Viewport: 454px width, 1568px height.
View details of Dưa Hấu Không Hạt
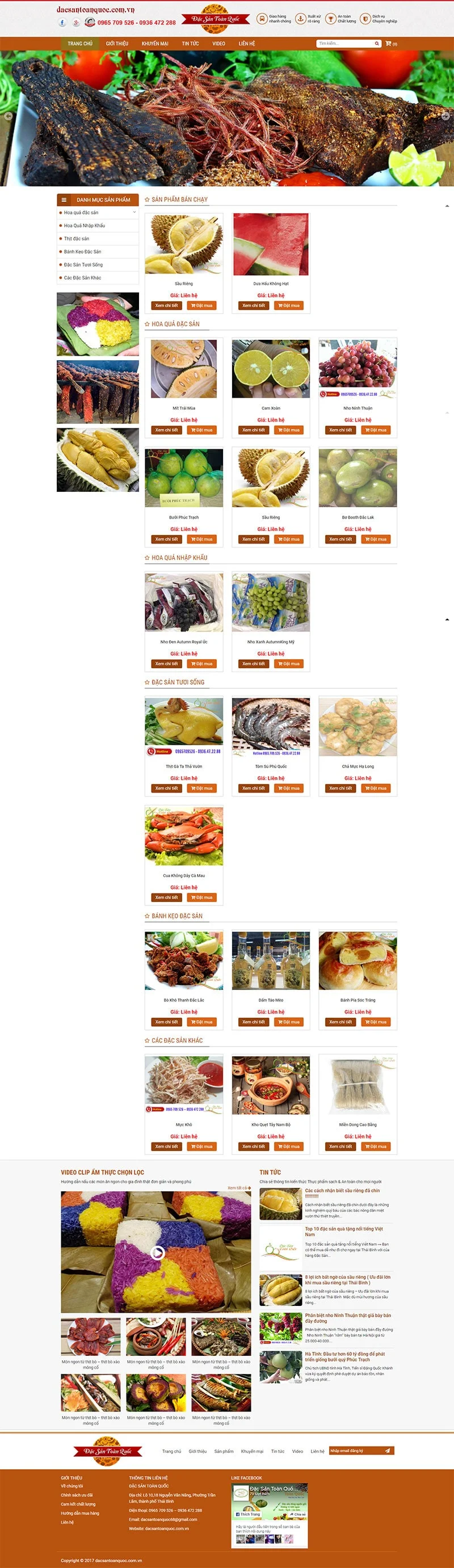(253, 306)
